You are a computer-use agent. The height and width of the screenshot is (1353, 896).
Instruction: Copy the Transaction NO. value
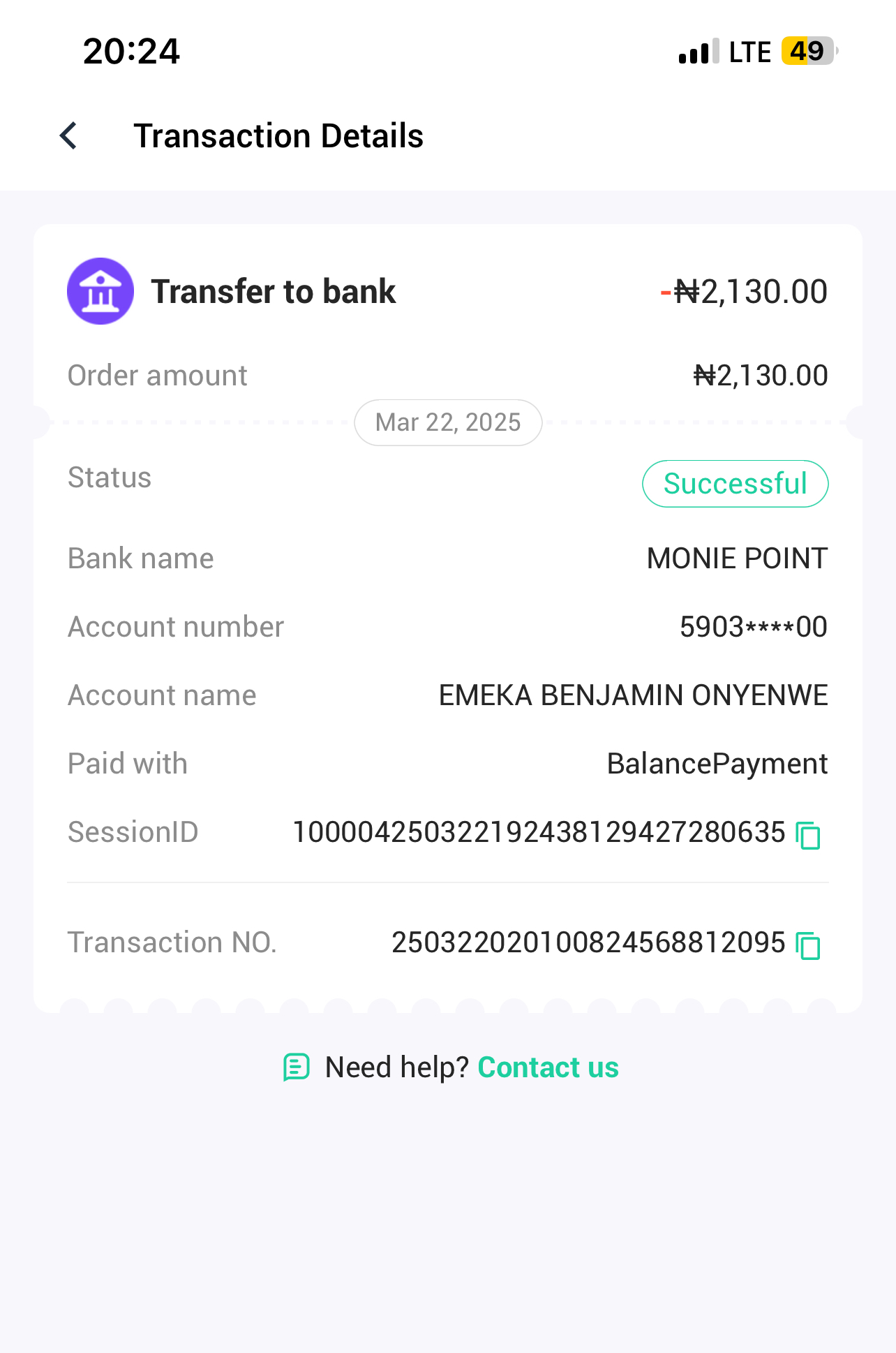click(x=809, y=945)
